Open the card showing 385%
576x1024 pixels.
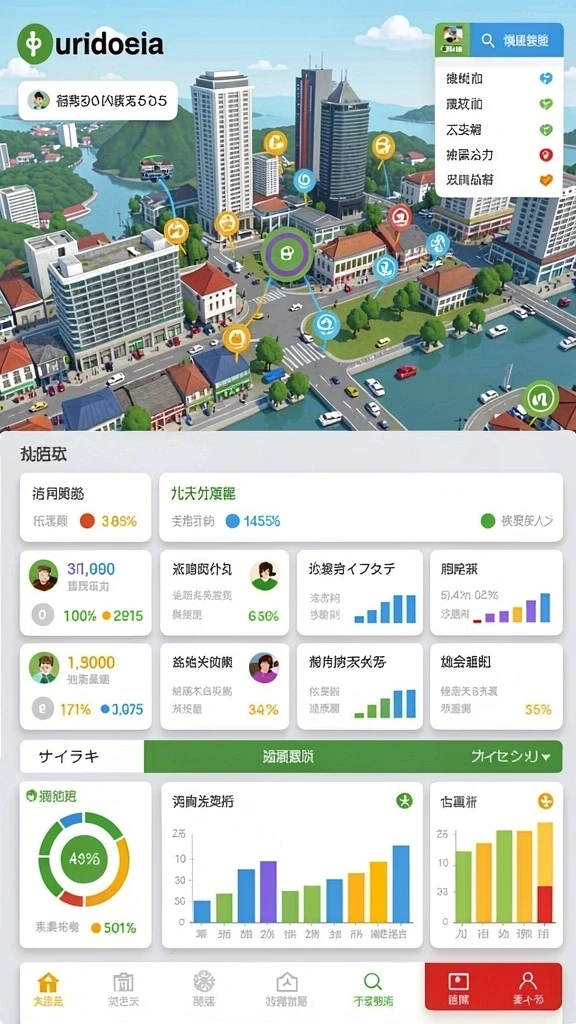point(86,507)
